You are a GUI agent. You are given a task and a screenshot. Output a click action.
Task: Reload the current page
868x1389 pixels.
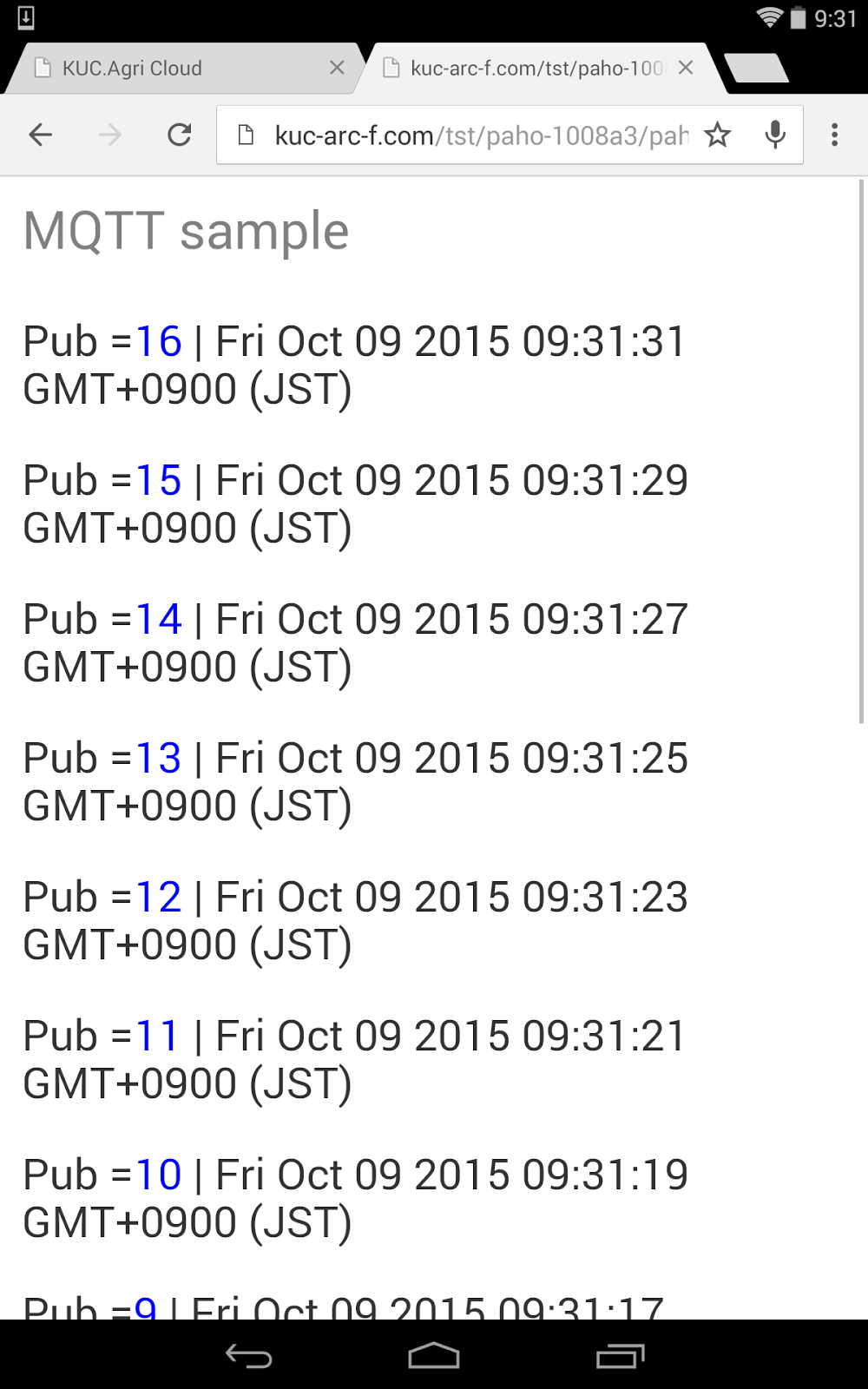[x=180, y=135]
